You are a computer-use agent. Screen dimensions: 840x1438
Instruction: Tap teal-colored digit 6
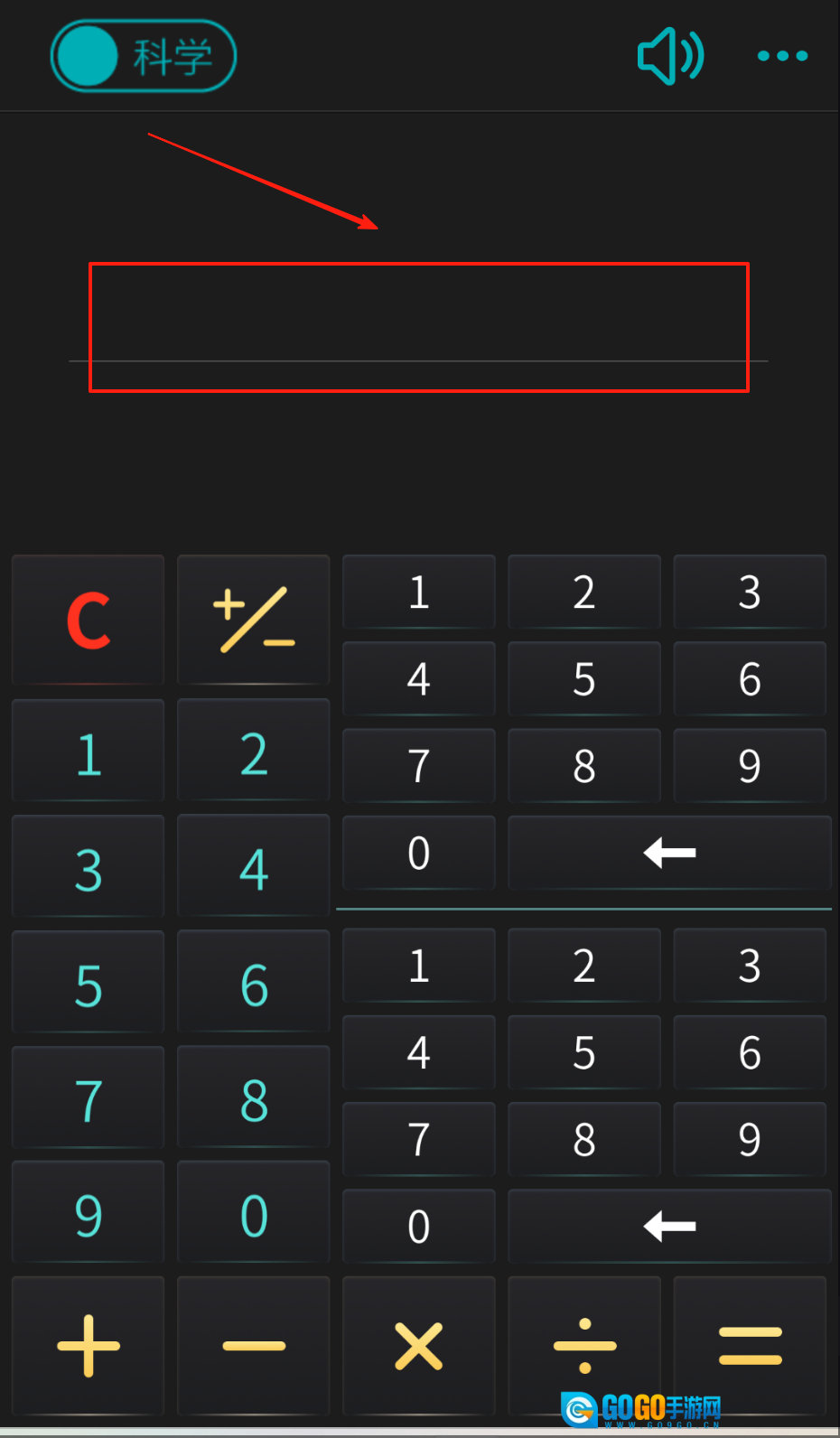[254, 984]
